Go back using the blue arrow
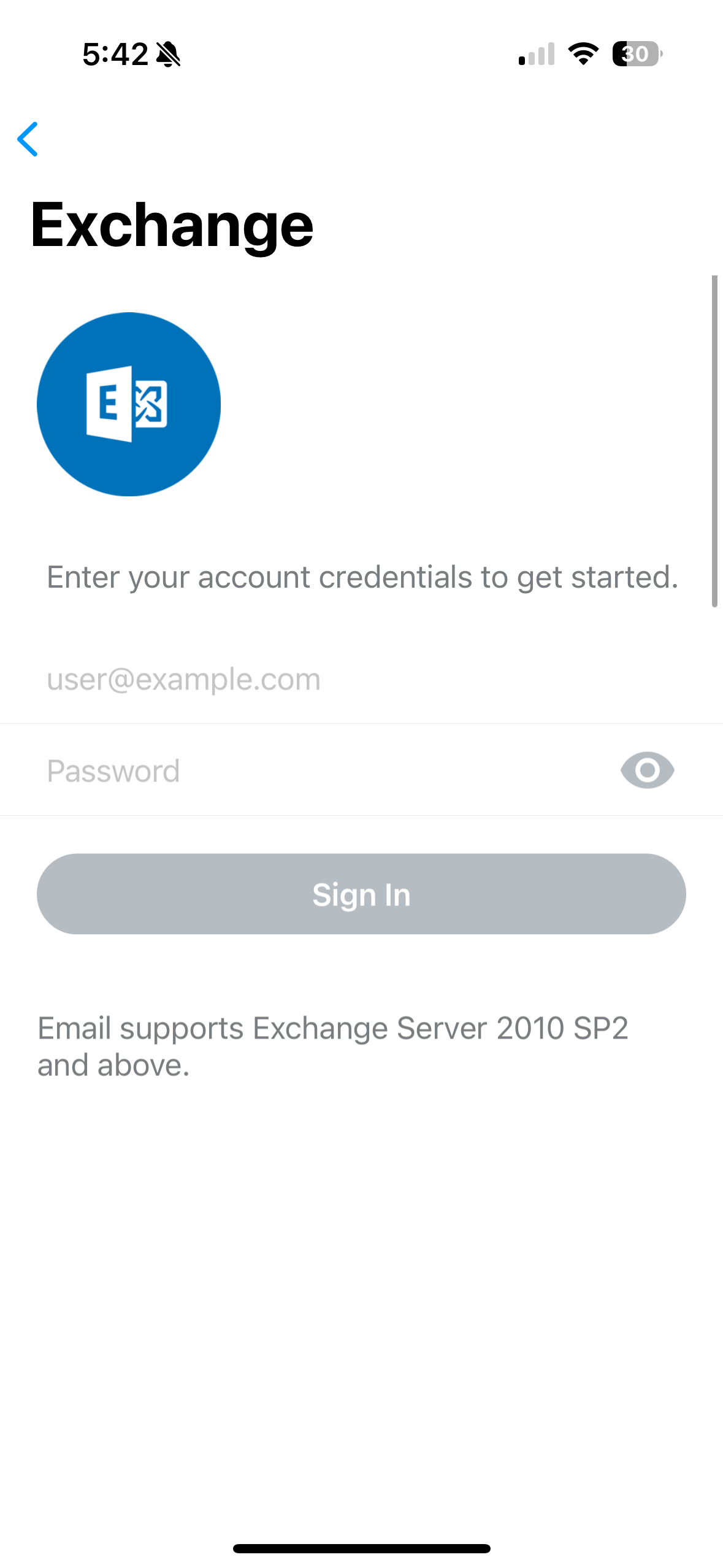723x1568 pixels. tap(28, 139)
